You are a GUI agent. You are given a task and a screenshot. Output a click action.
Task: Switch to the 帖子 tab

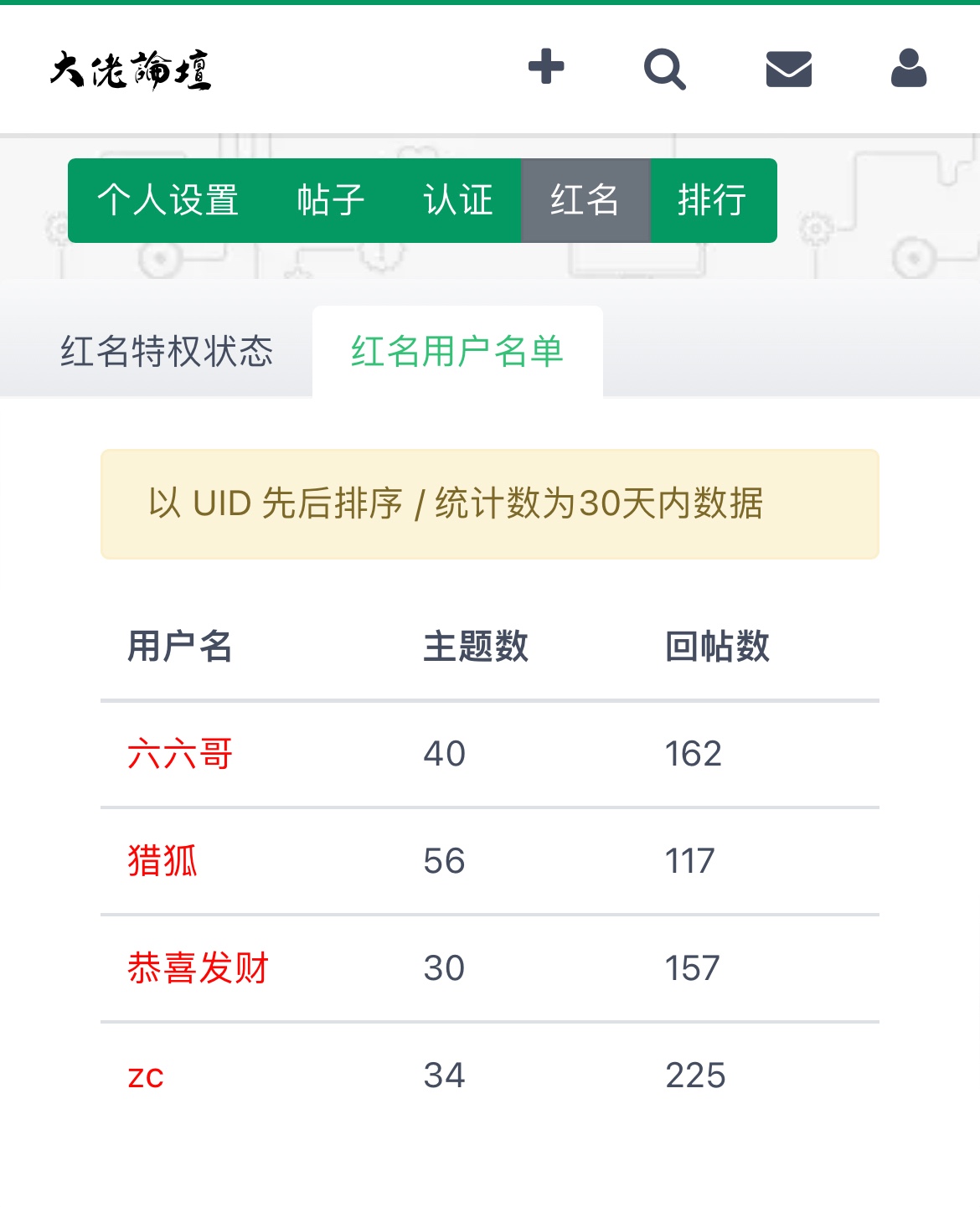[331, 200]
